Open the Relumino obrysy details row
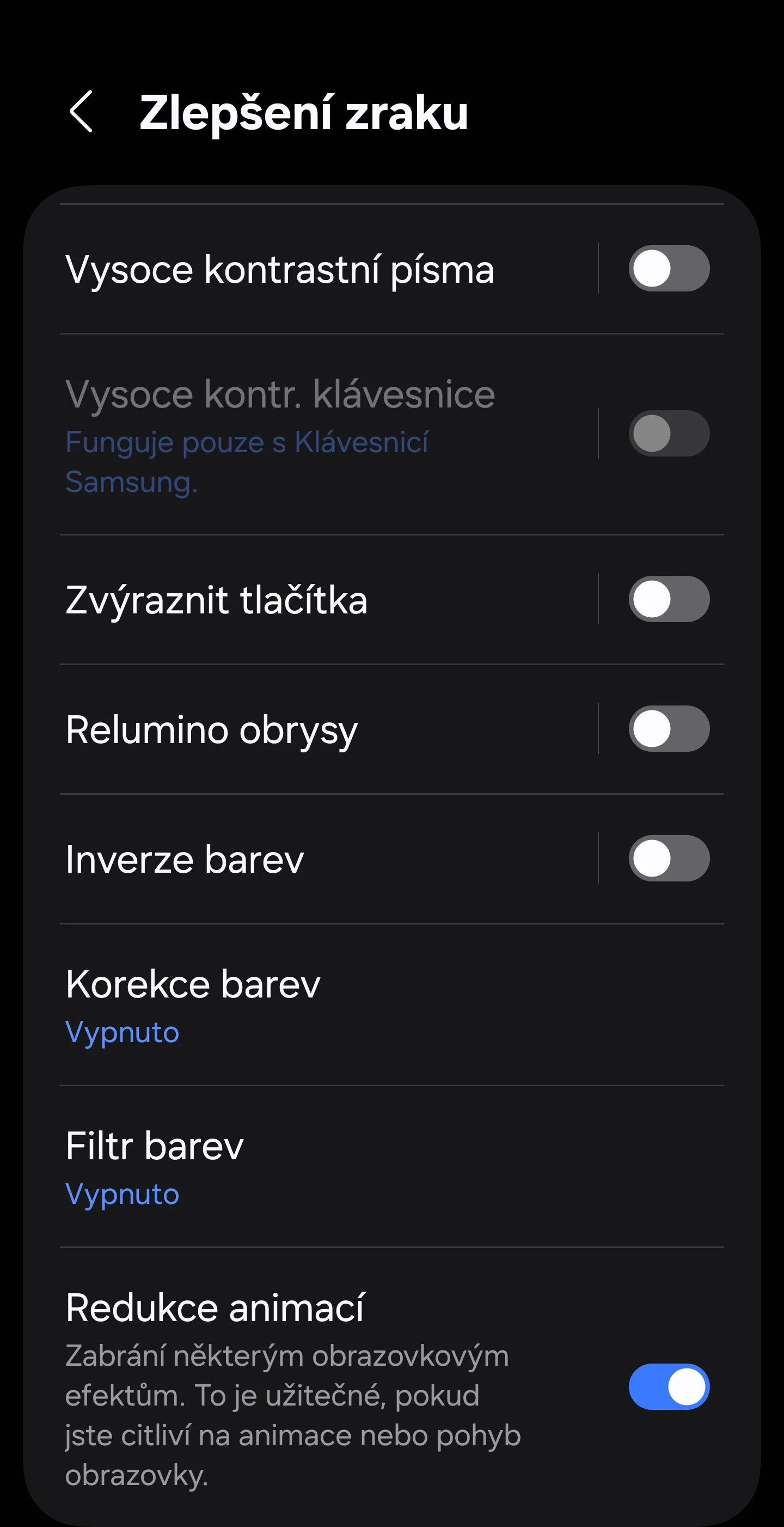784x1527 pixels. coord(329,729)
